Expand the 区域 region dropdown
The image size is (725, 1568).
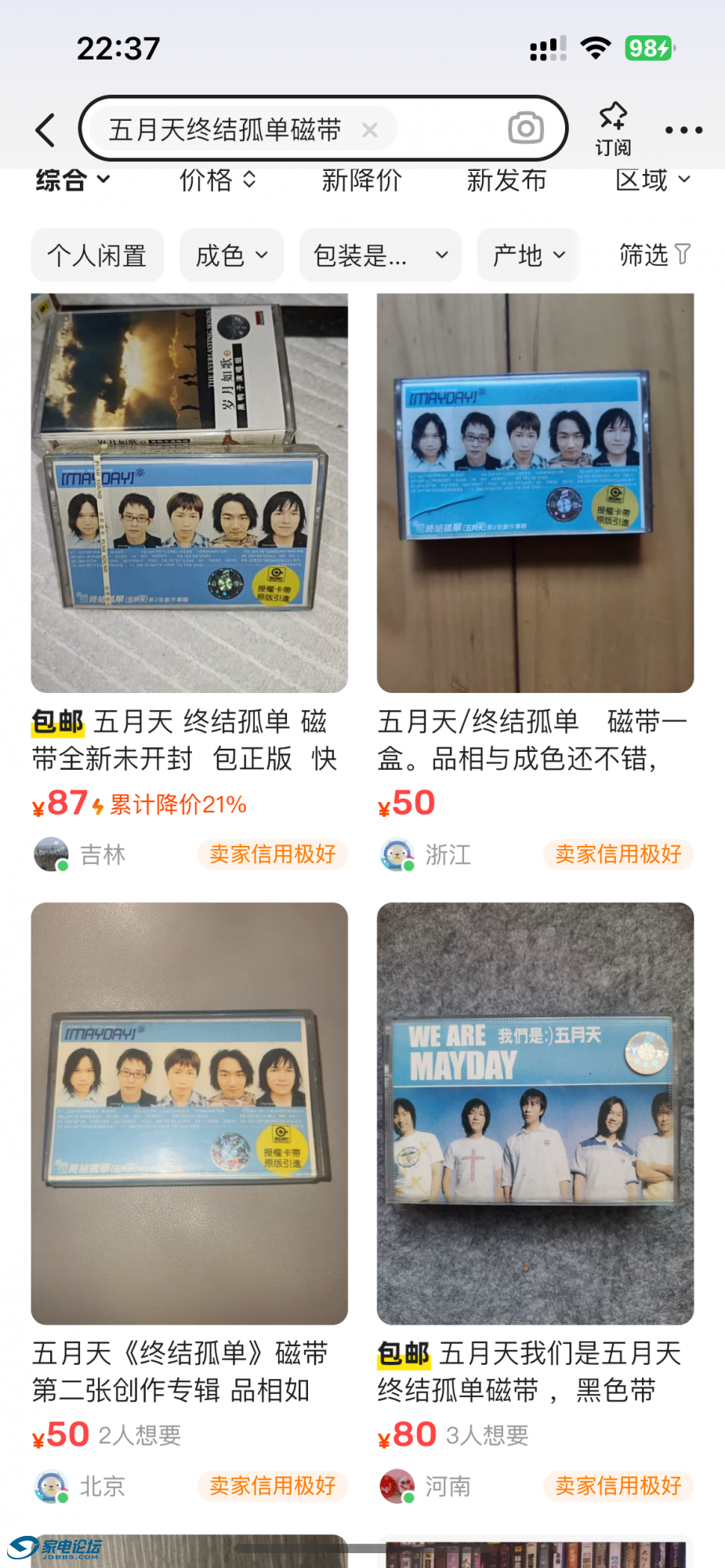tap(652, 180)
